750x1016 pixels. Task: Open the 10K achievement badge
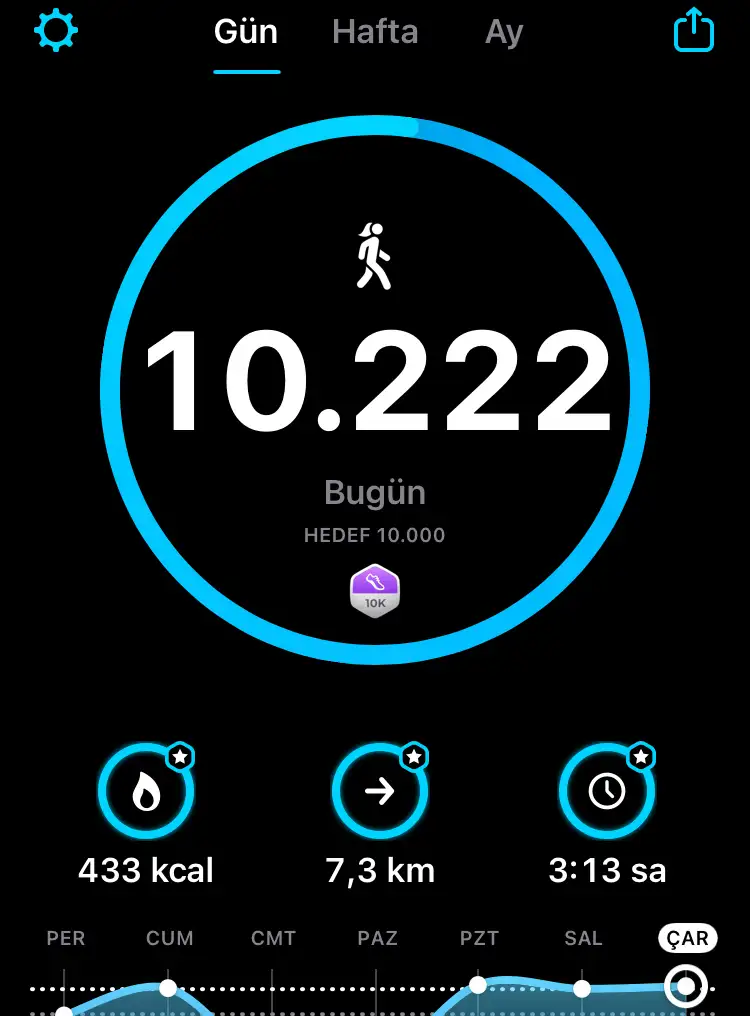point(375,591)
